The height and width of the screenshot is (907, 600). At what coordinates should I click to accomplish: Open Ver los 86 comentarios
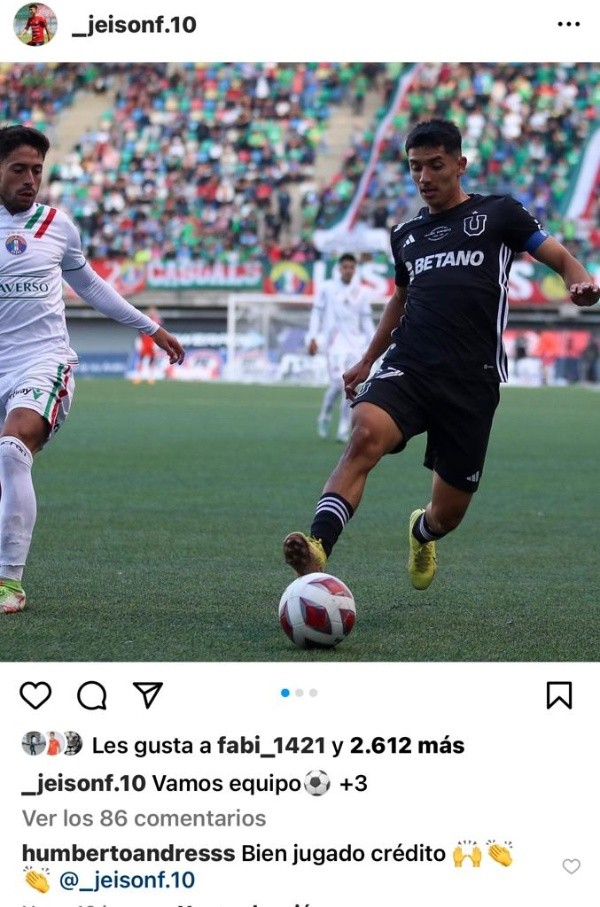[x=144, y=818]
